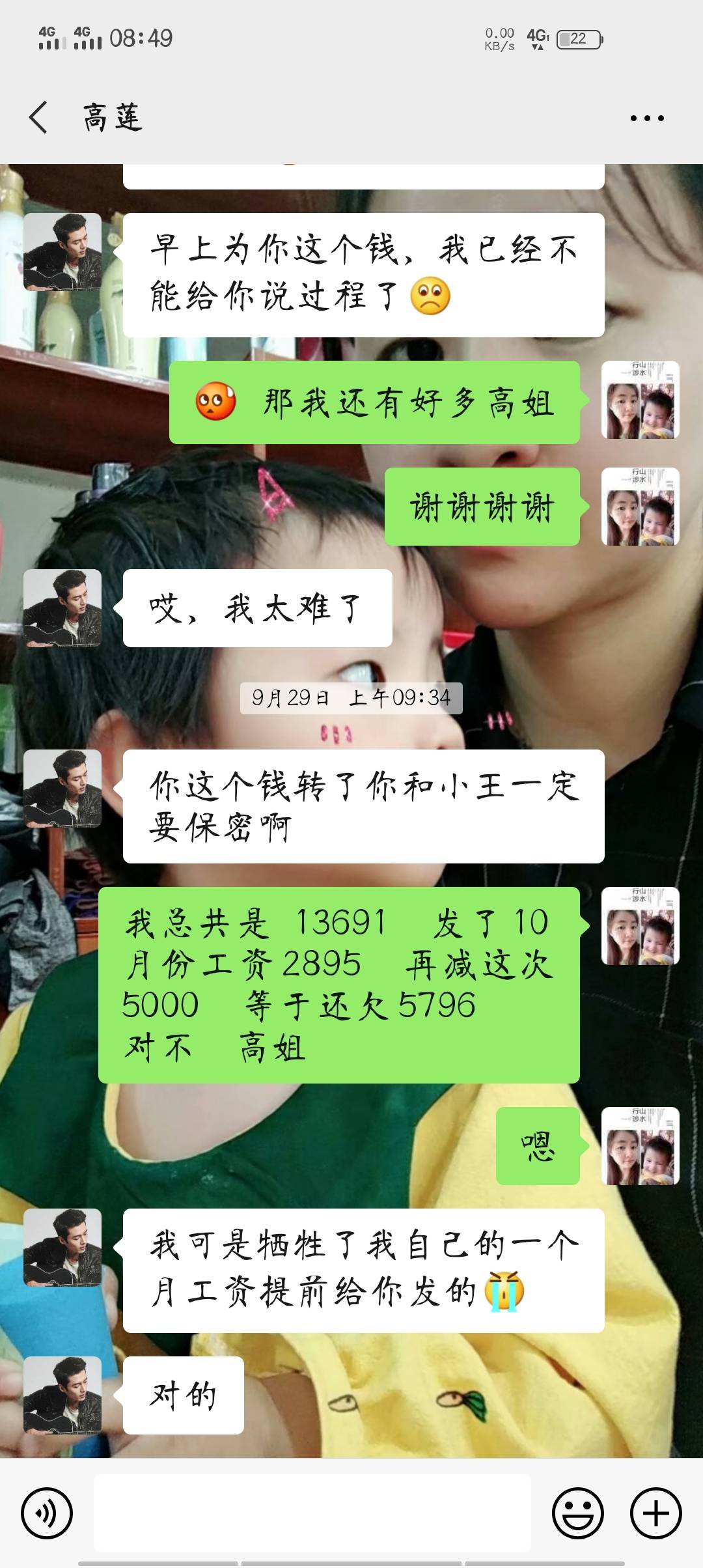Open the three-dot chat info menu
The height and width of the screenshot is (1568, 703).
click(646, 119)
